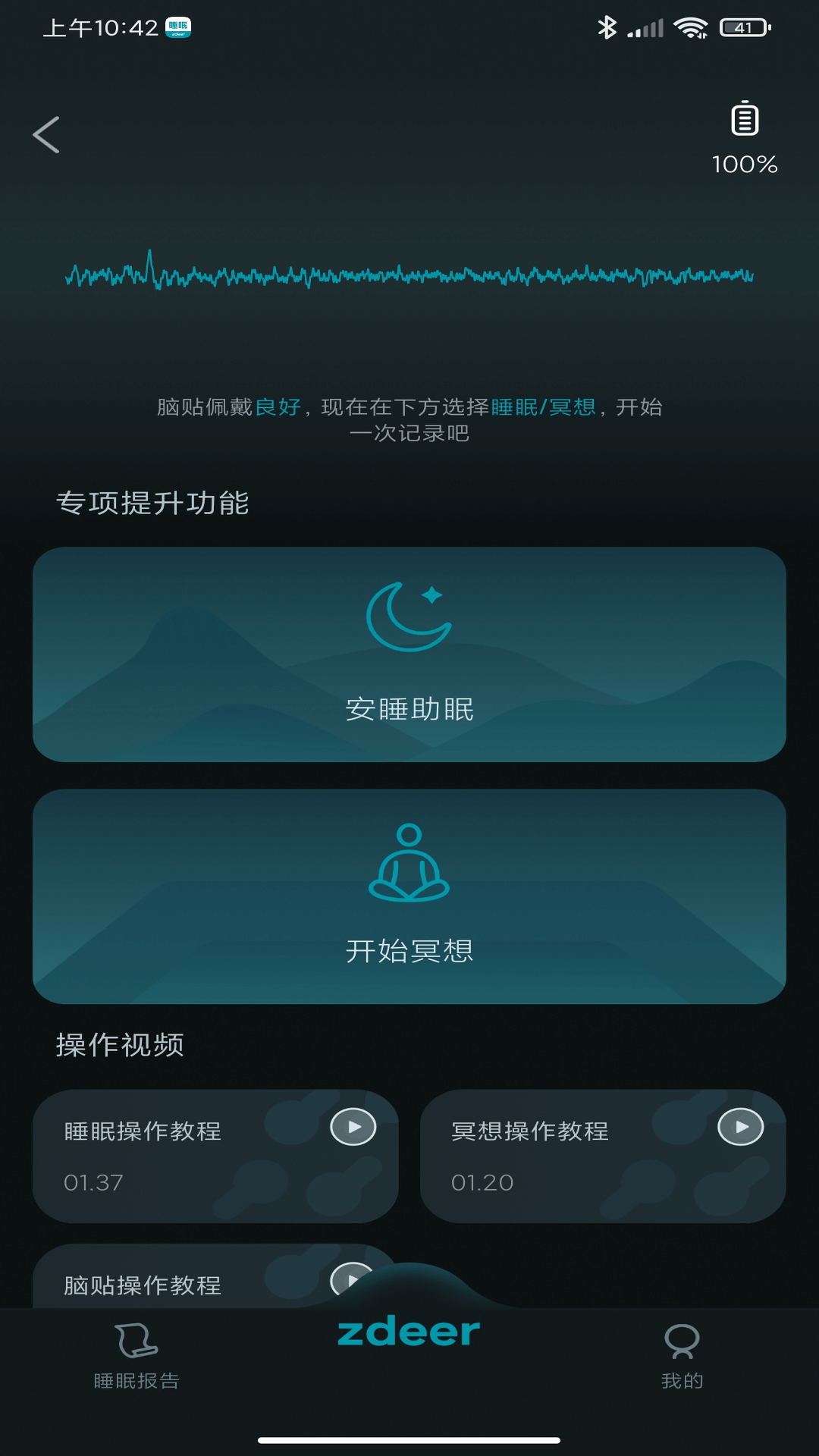Viewport: 819px width, 1456px height.
Task: Tap the zdeer center tab
Action: [409, 1332]
